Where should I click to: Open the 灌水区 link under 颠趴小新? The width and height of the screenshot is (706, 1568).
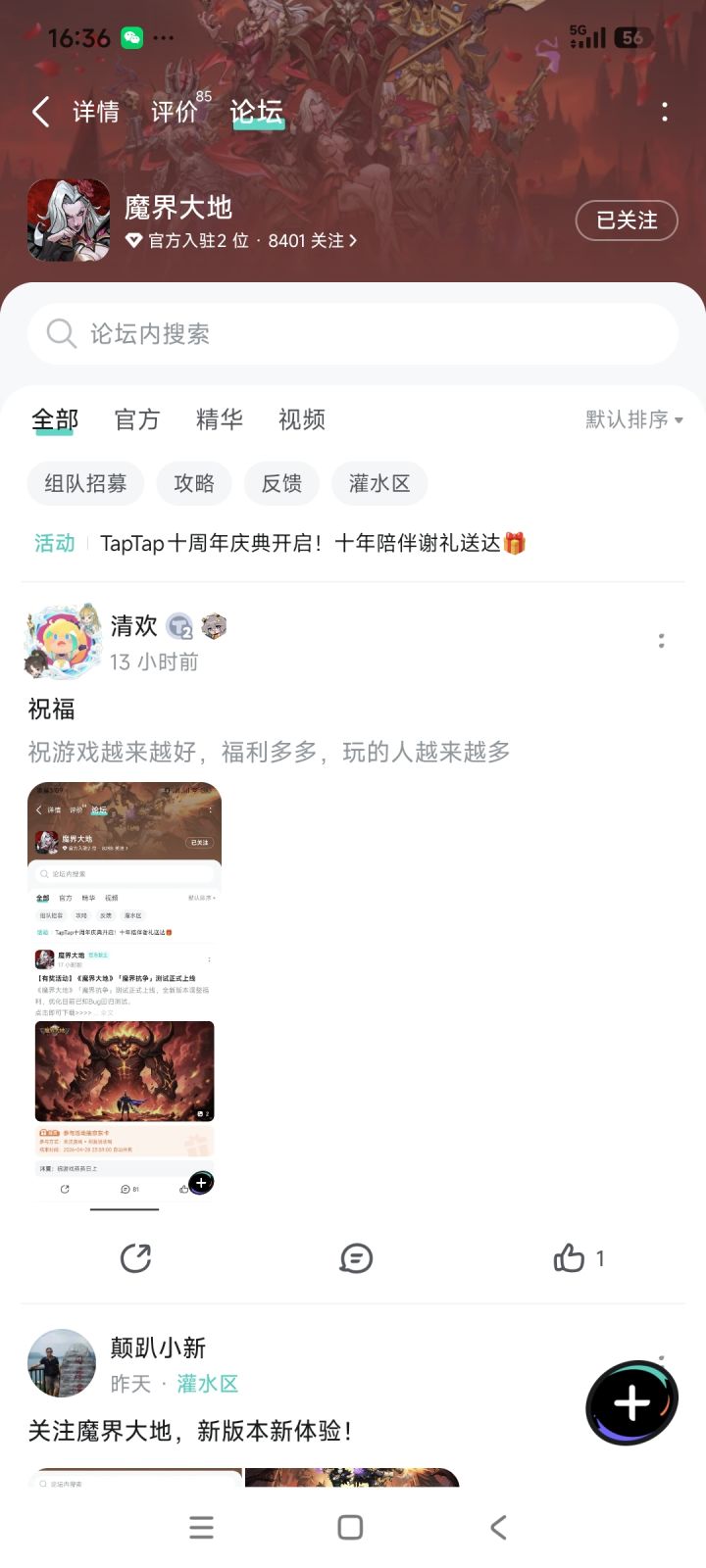pos(208,1384)
